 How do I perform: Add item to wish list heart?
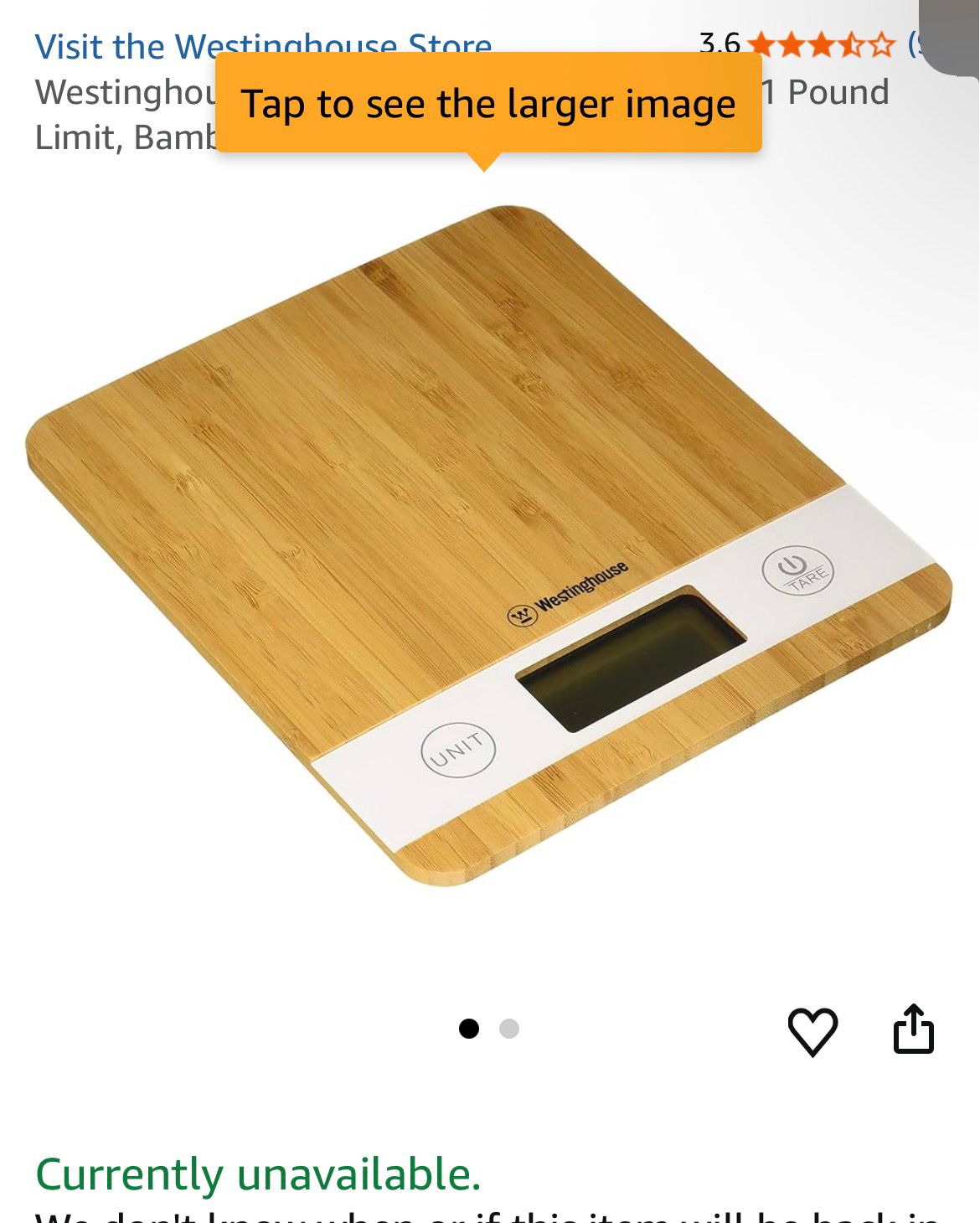point(812,1030)
